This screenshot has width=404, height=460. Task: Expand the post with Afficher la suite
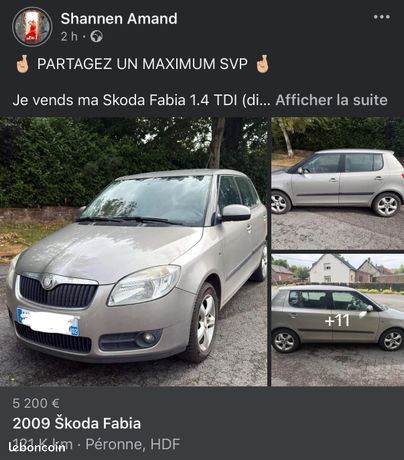pyautogui.click(x=331, y=100)
